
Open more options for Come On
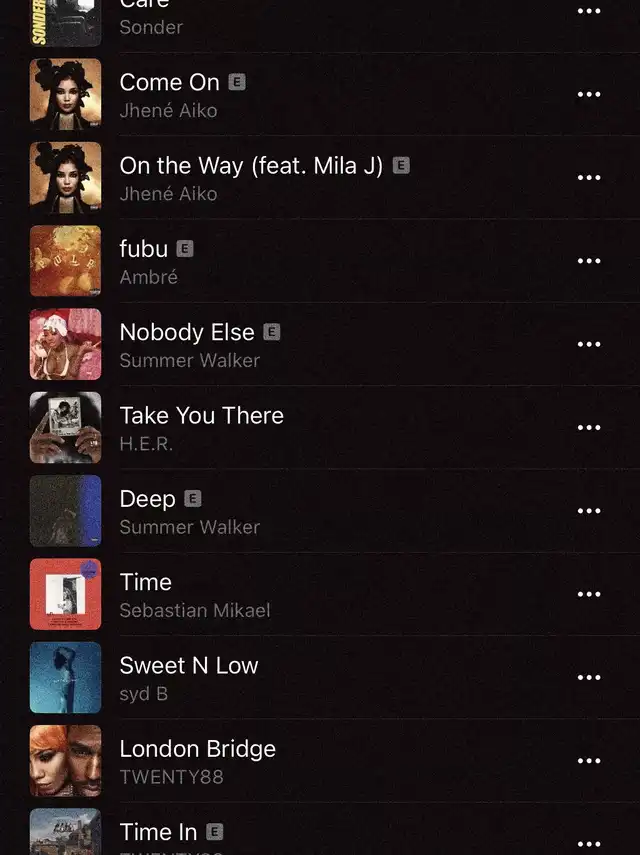[589, 94]
